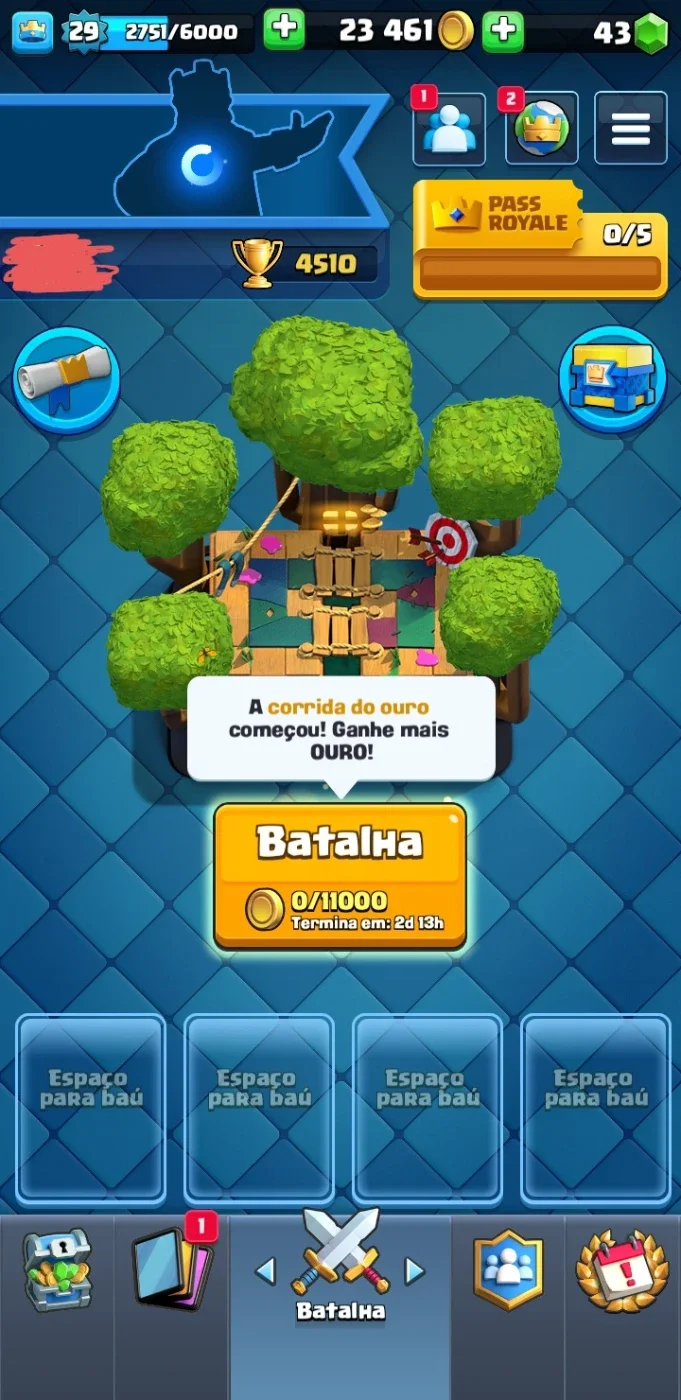Screen dimensions: 681x1400
Task: Open the Pass Royale banner
Action: [x=540, y=239]
